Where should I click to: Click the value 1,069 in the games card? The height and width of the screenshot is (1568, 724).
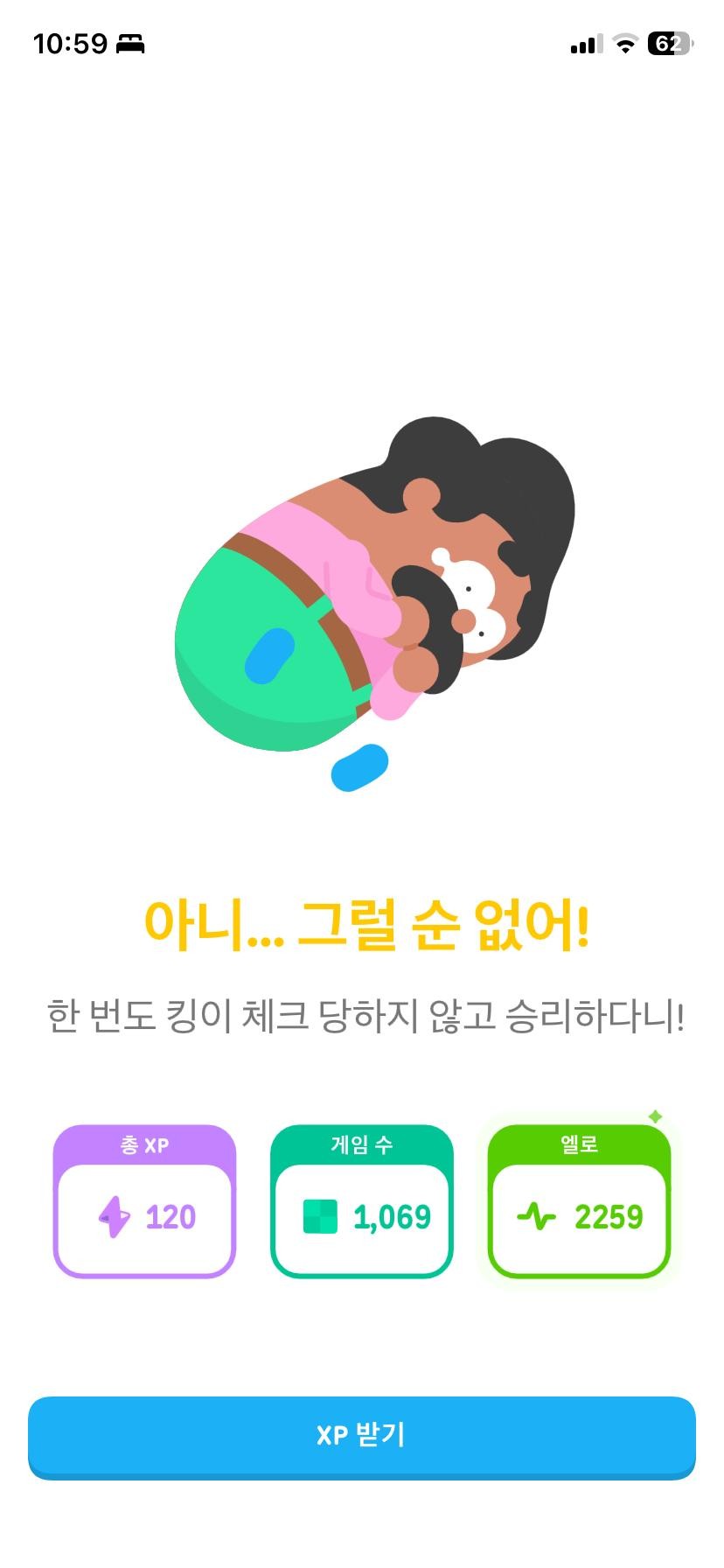tap(391, 1215)
